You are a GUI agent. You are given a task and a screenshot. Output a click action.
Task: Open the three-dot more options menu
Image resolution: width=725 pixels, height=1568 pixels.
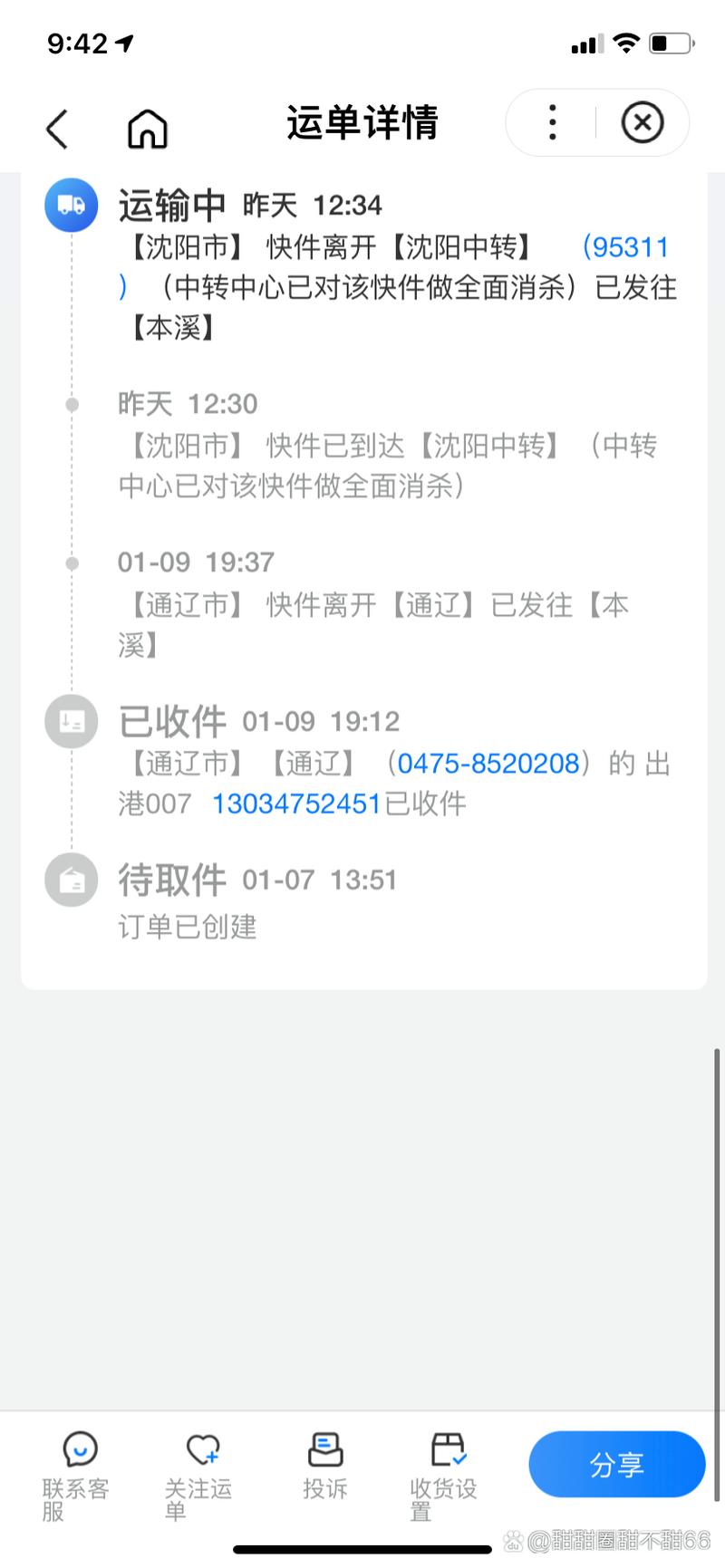click(551, 123)
